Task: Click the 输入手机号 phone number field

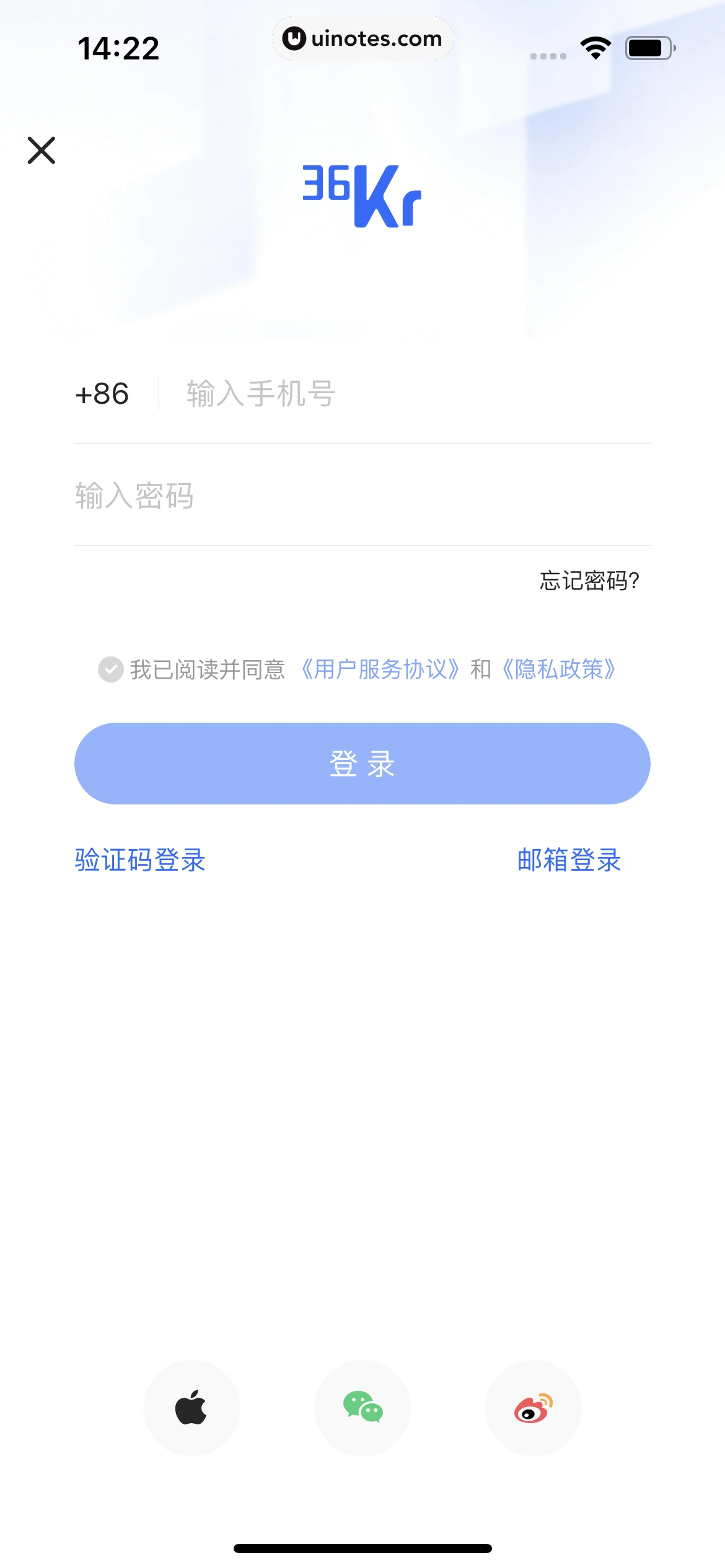Action: point(310,394)
